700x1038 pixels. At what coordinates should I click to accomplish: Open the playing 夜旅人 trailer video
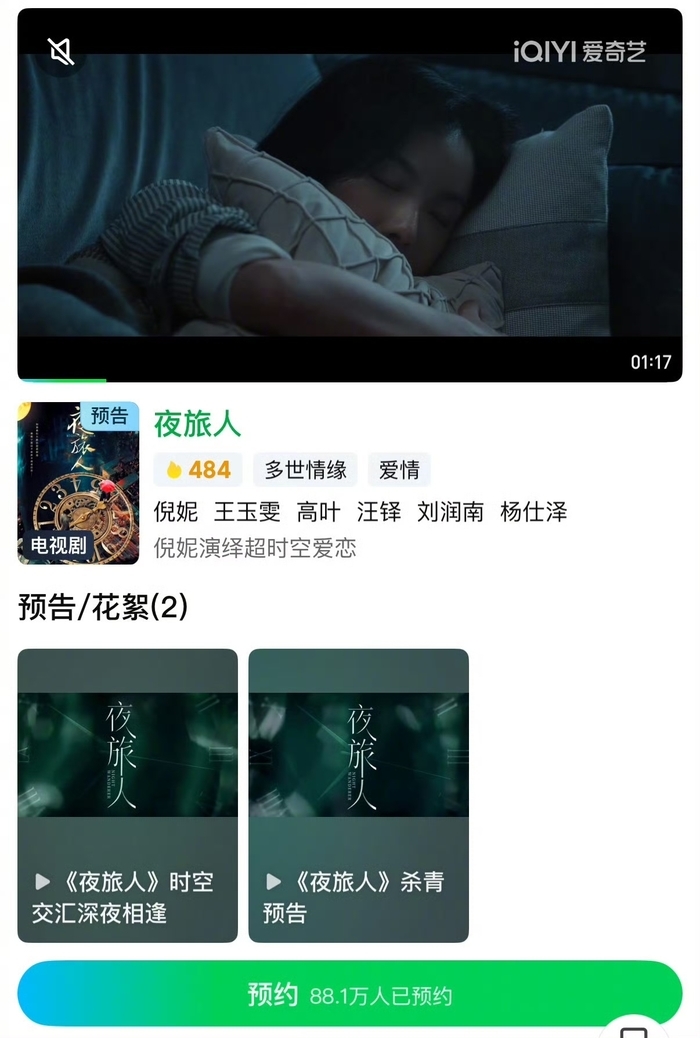[350, 200]
